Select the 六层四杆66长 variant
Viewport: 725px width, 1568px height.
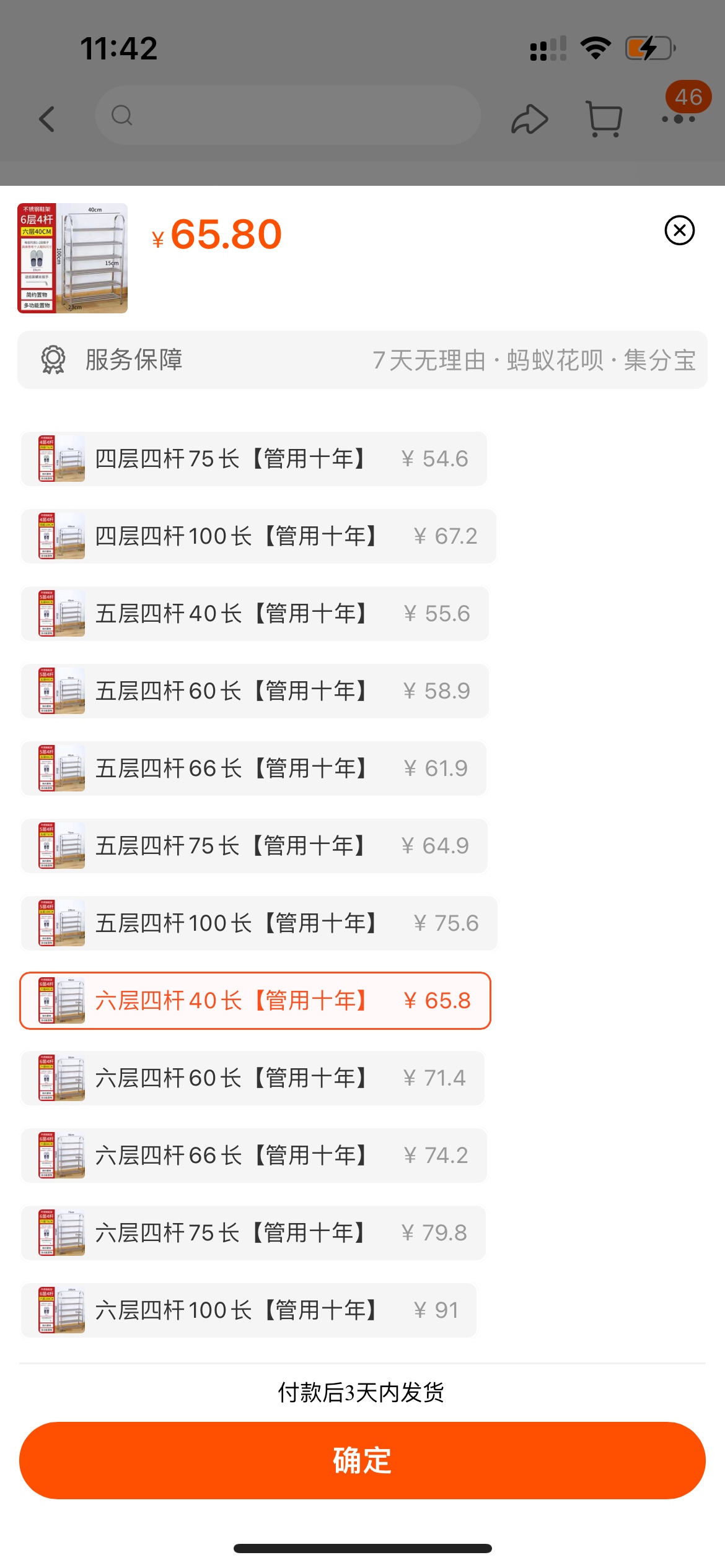click(253, 1156)
